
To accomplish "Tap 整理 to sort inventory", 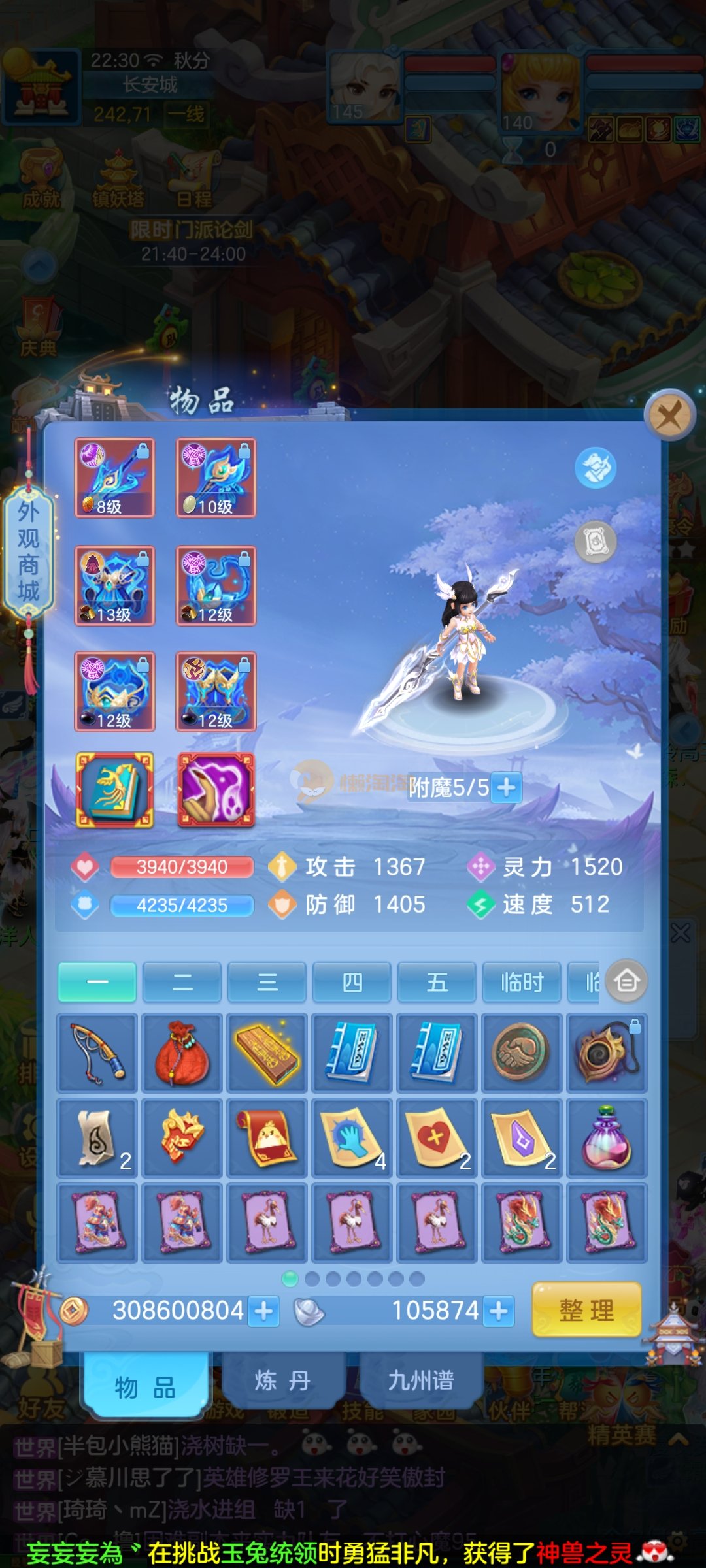I will coord(586,1310).
